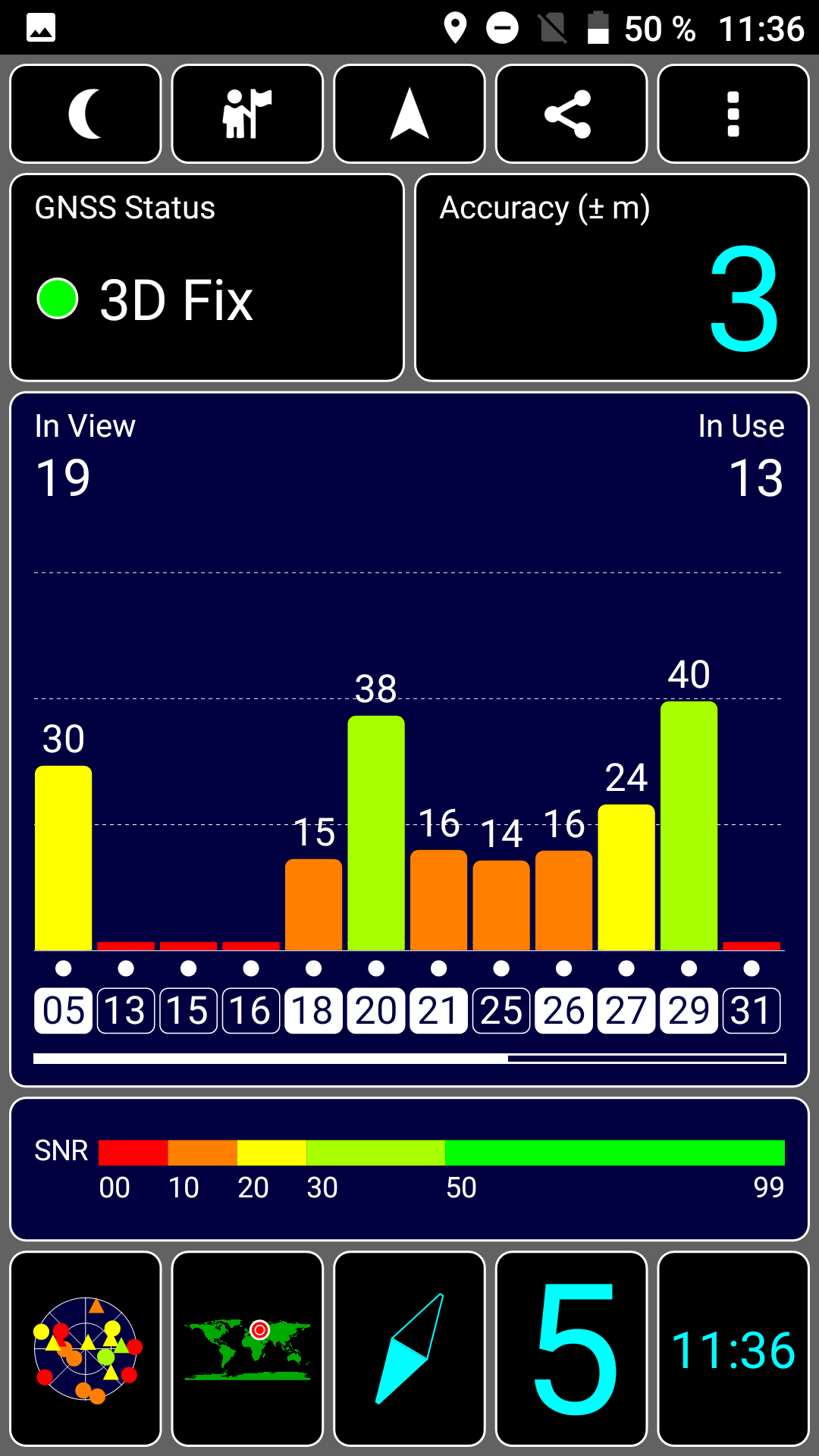Share the current GPS data
Viewport: 819px width, 1456px height.
[571, 114]
